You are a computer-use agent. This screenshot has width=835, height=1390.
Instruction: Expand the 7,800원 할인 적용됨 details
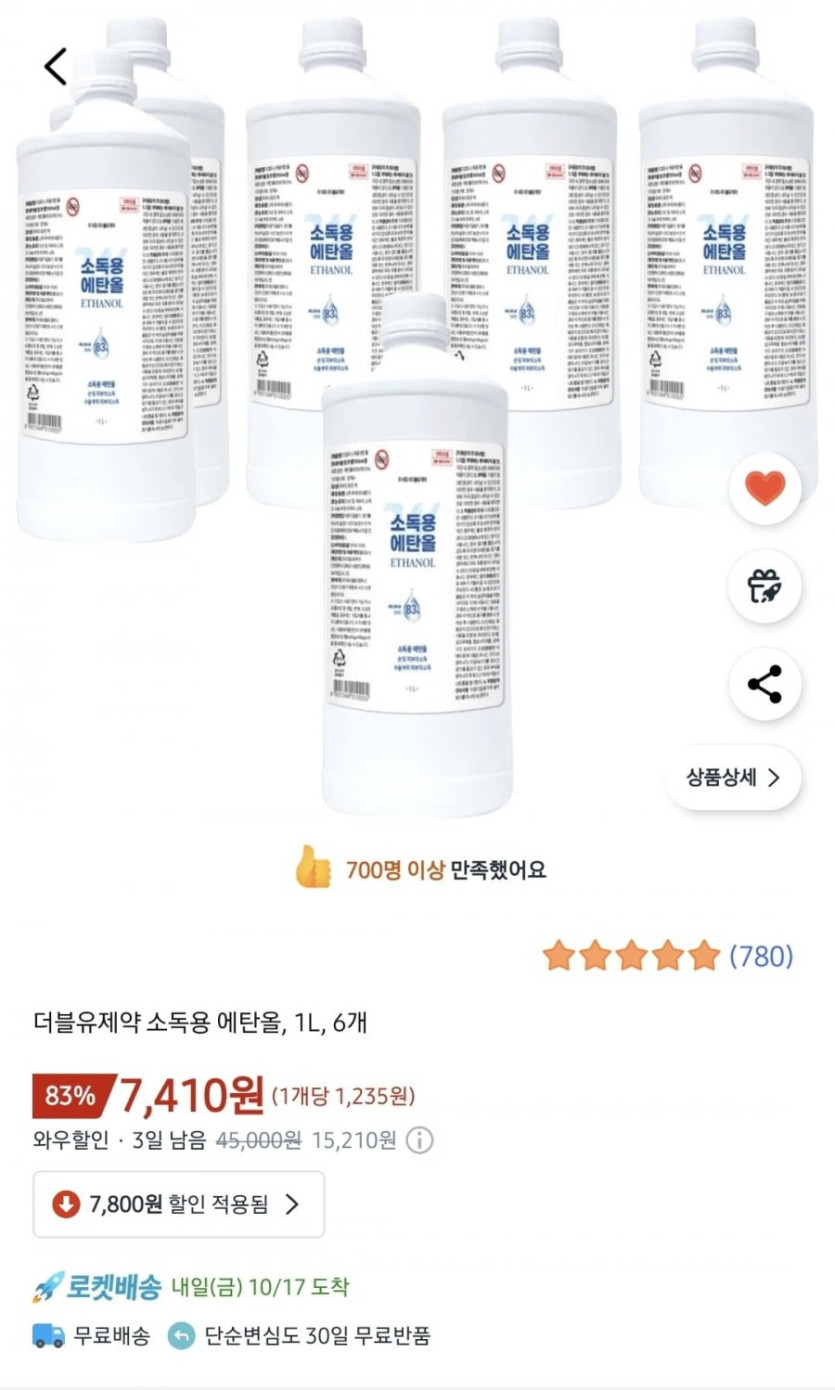point(179,1204)
